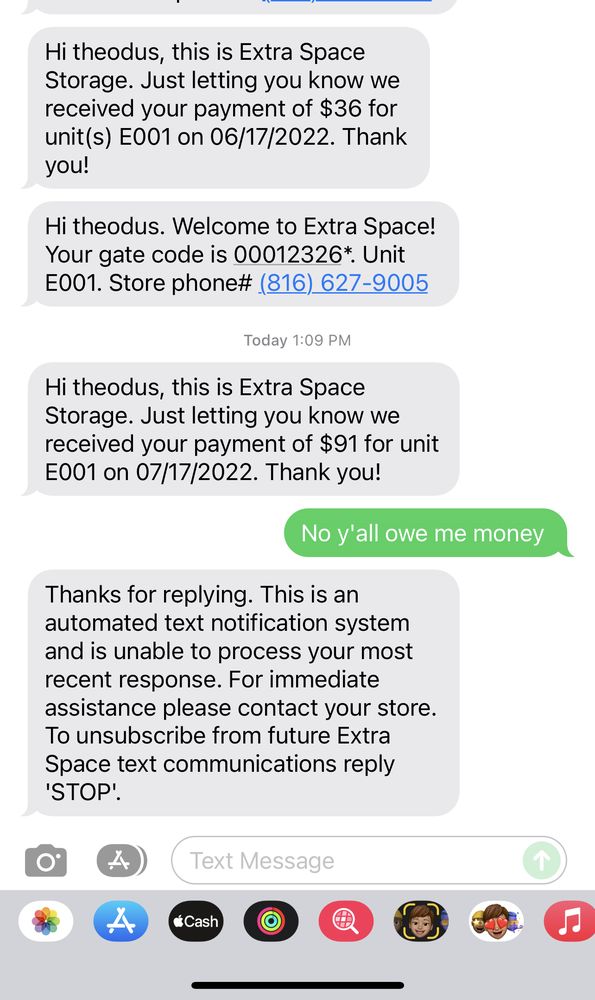Toggle the iMessage apps drawer button
595x1000 pixels.
click(121, 860)
